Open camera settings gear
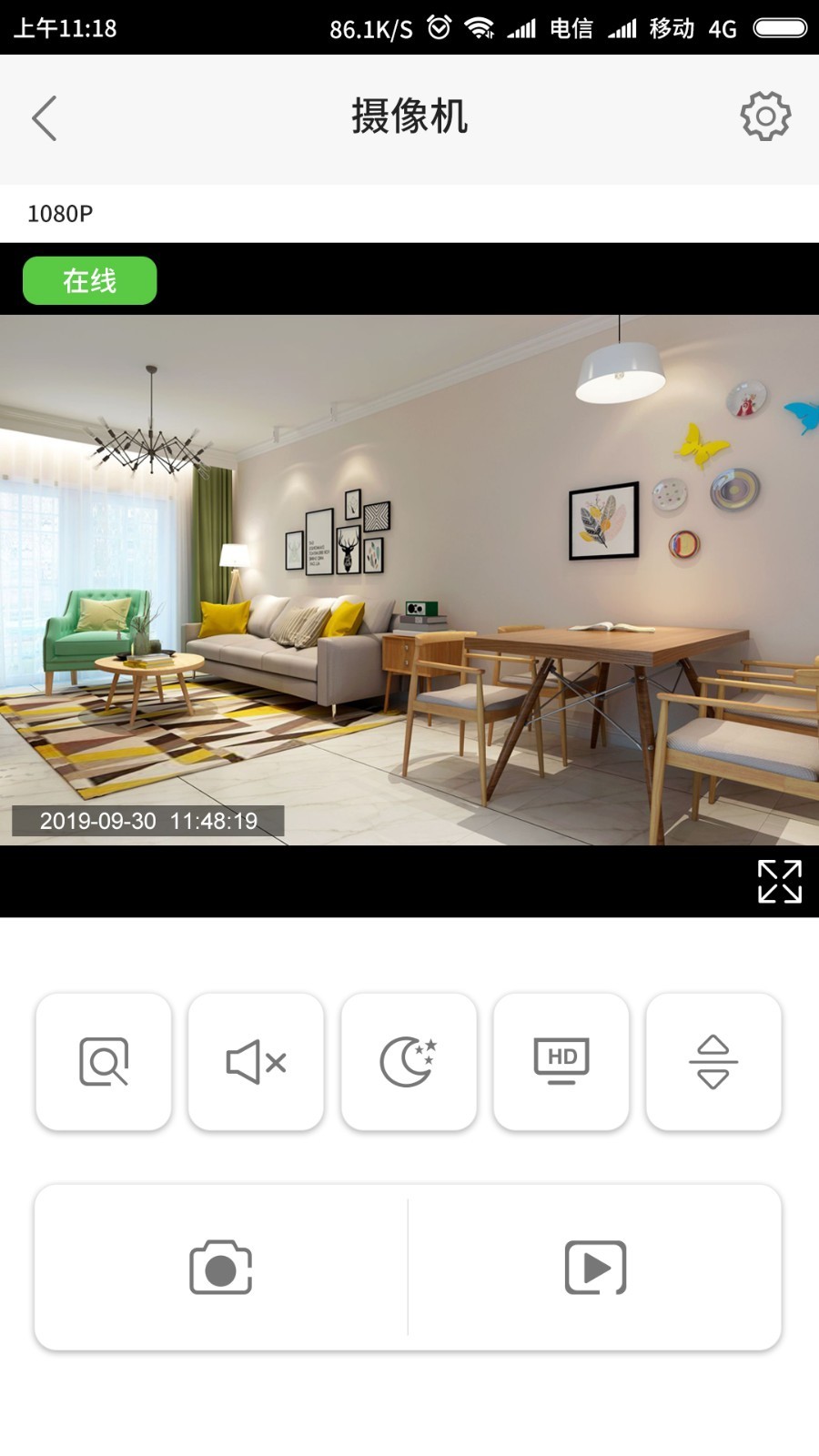819x1456 pixels. click(x=764, y=116)
